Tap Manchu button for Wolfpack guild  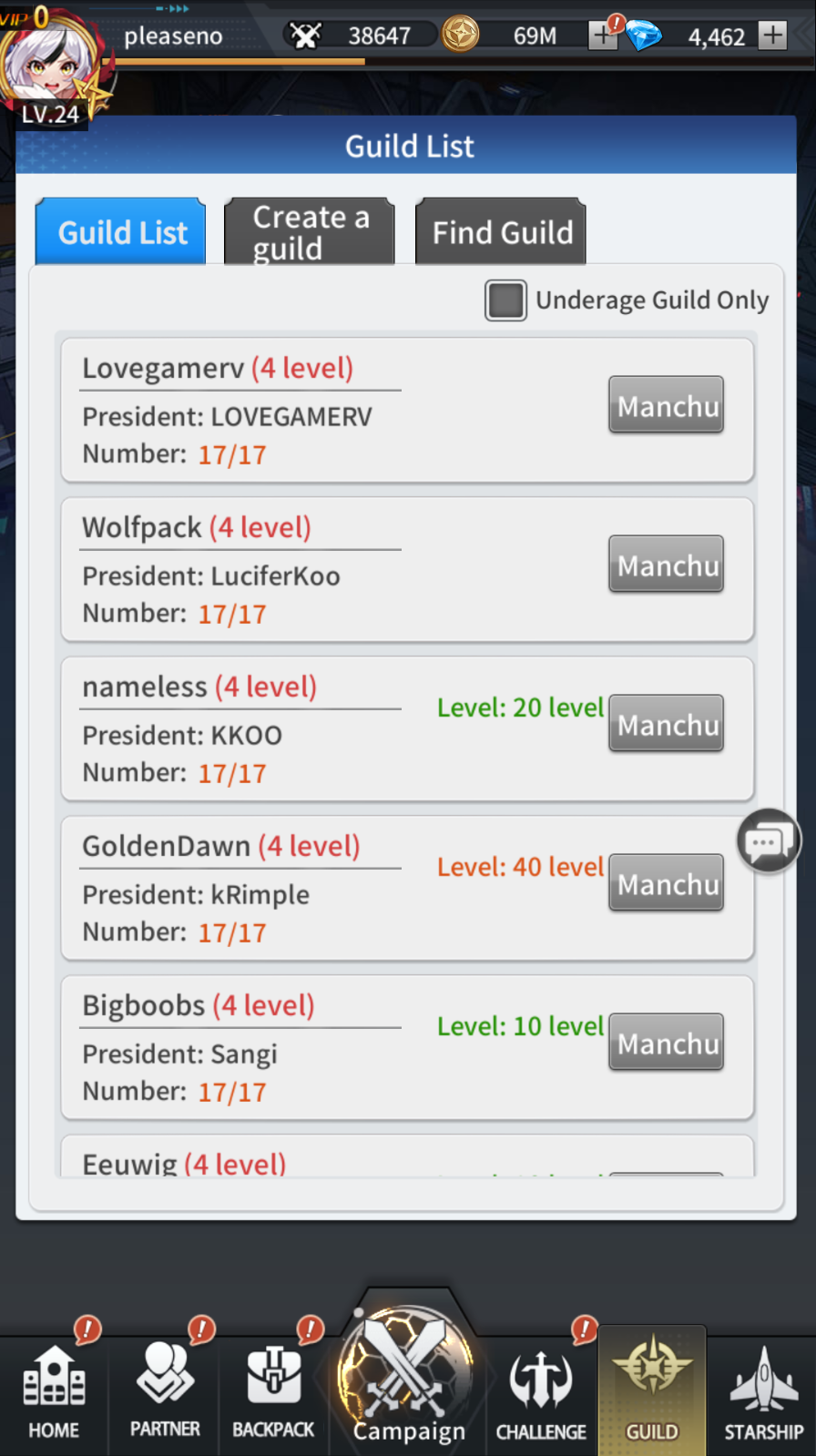tap(667, 565)
